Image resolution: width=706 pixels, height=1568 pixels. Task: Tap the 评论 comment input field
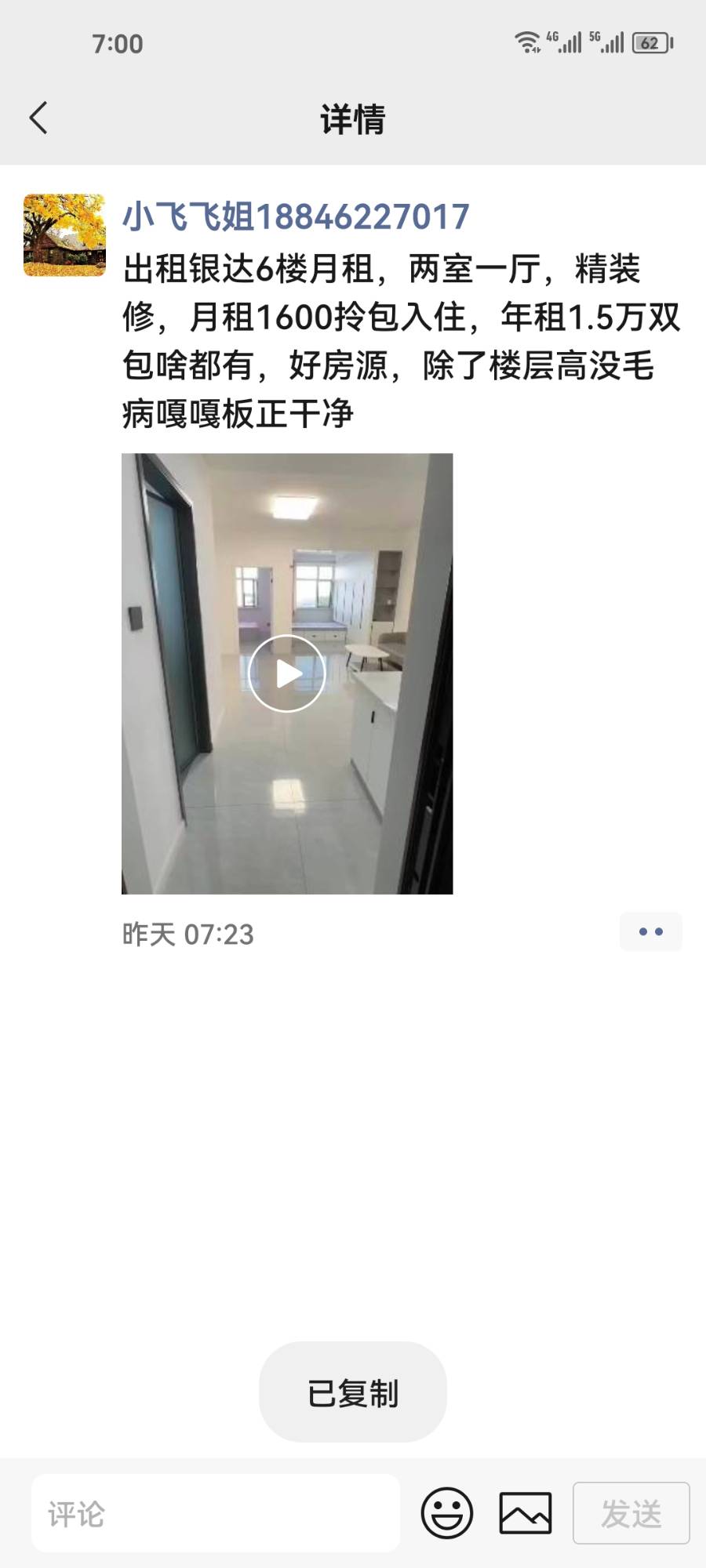pos(216,1513)
